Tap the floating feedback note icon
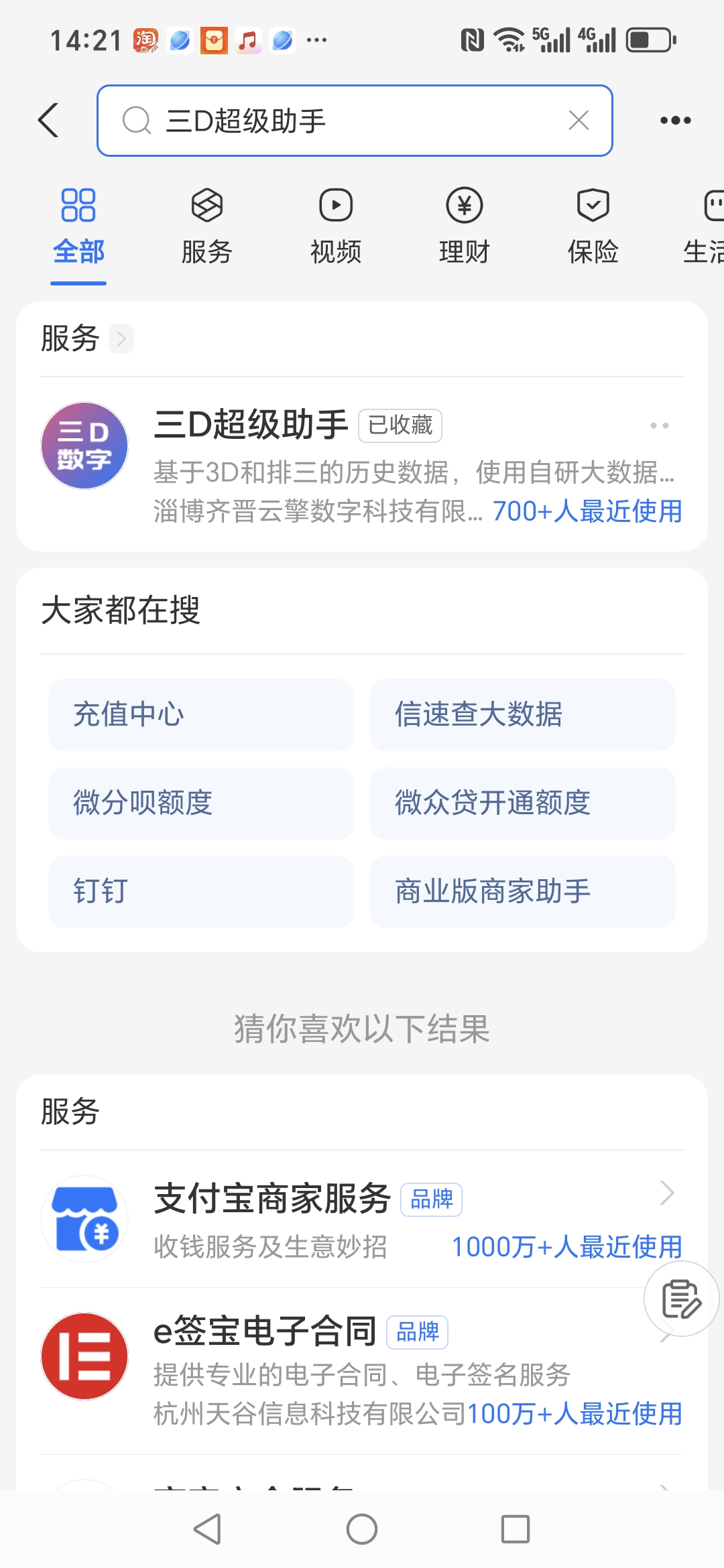724x1568 pixels. pyautogui.click(x=682, y=1299)
